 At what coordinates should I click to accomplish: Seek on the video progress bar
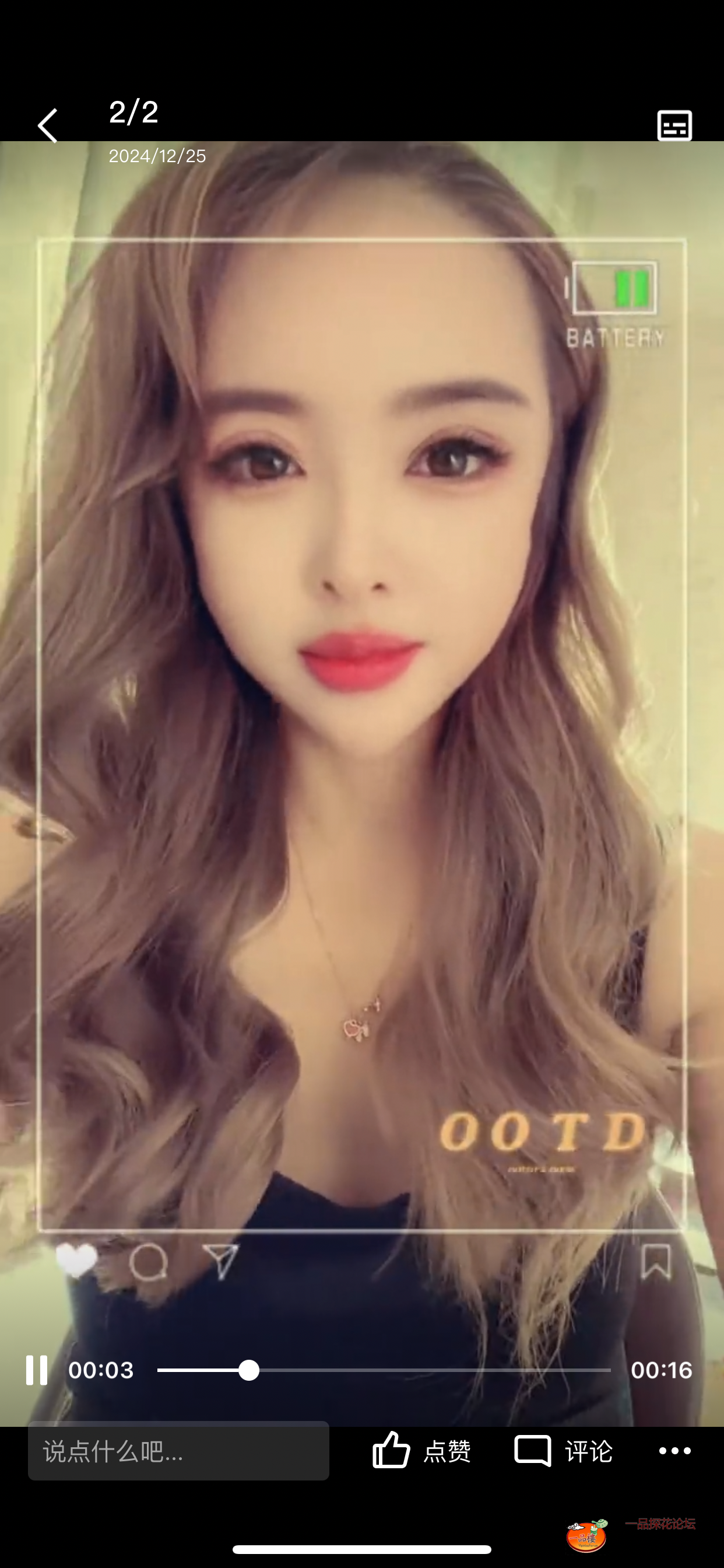[x=384, y=1370]
